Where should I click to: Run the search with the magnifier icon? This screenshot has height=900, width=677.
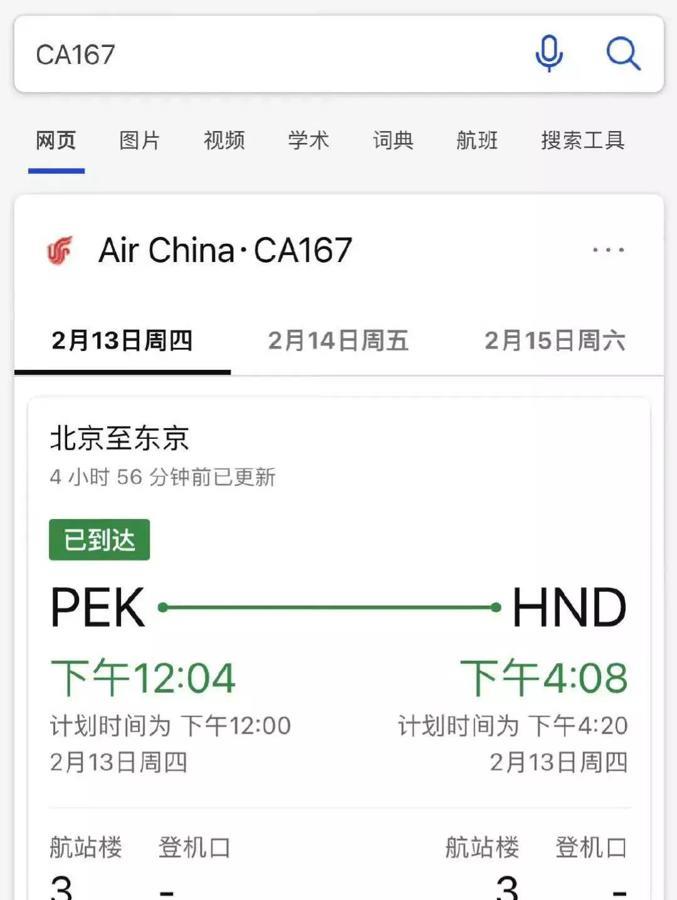tap(623, 54)
